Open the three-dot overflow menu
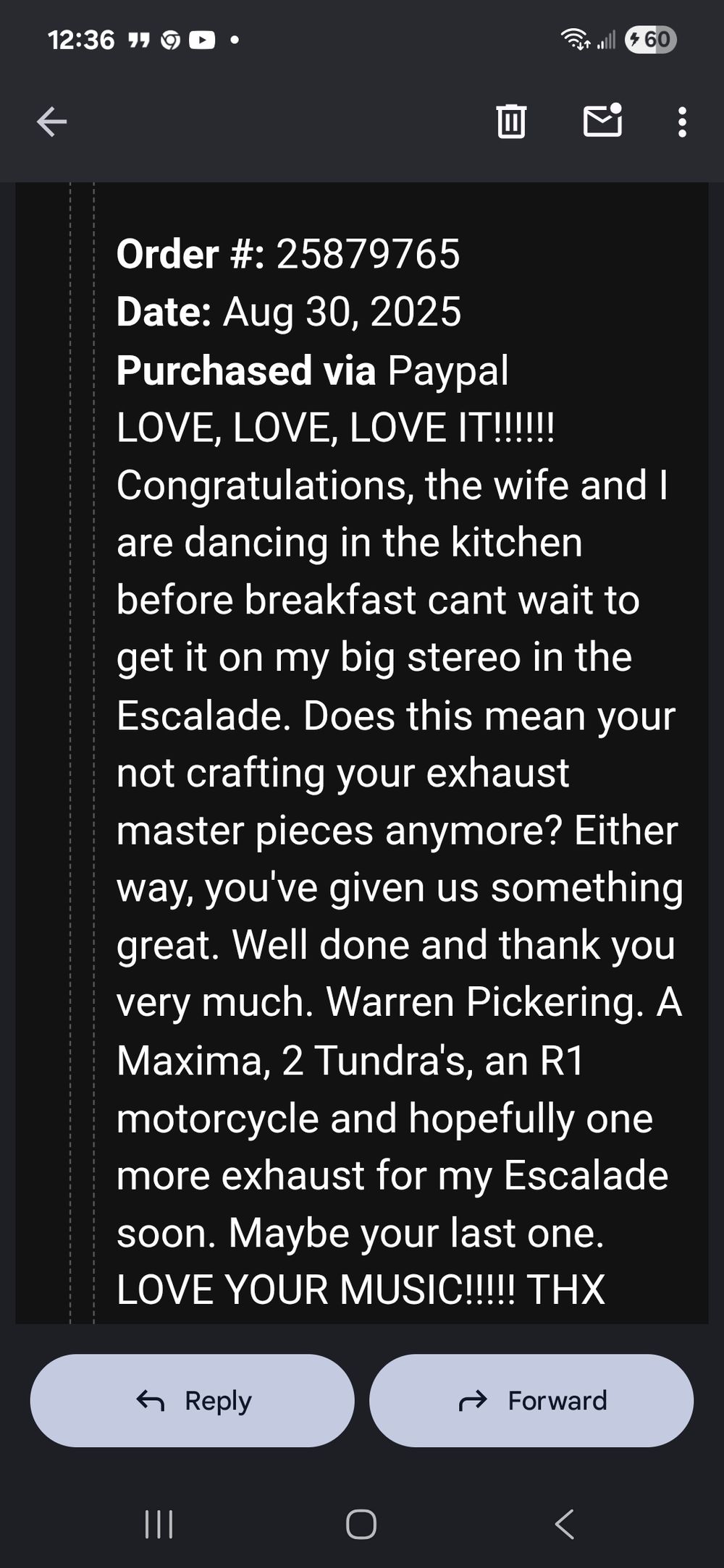The height and width of the screenshot is (1568, 724). coord(682,122)
